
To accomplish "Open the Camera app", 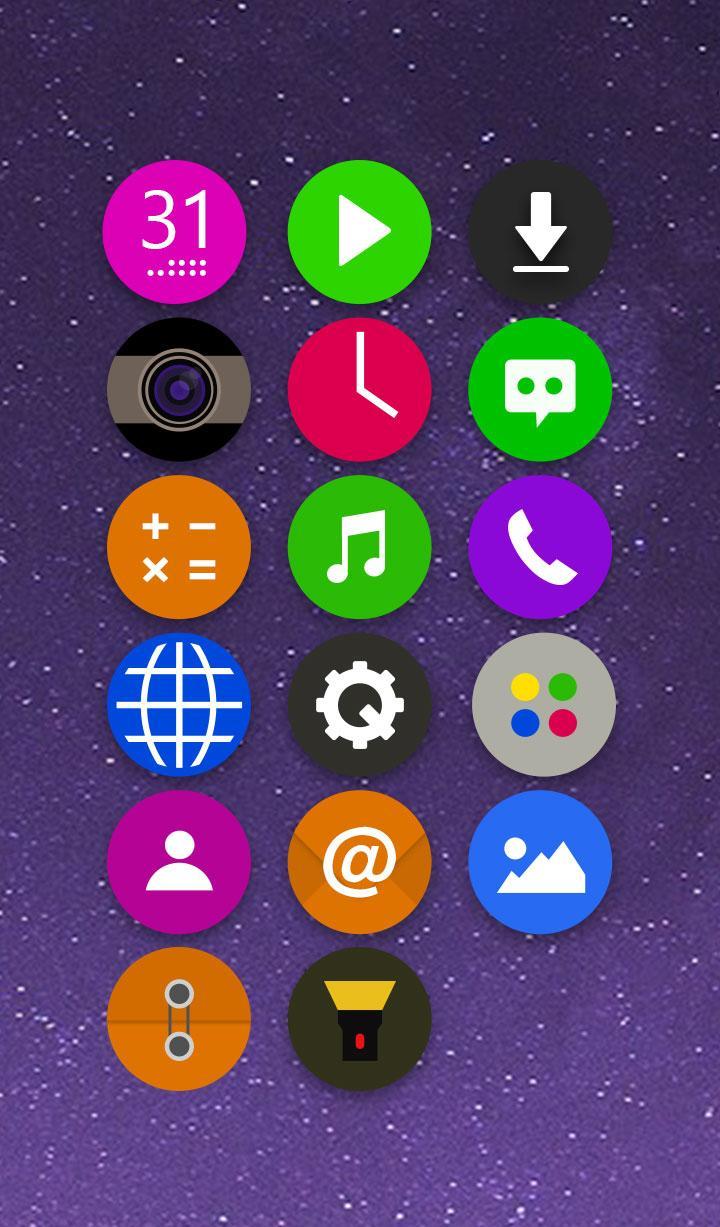I will [178, 389].
